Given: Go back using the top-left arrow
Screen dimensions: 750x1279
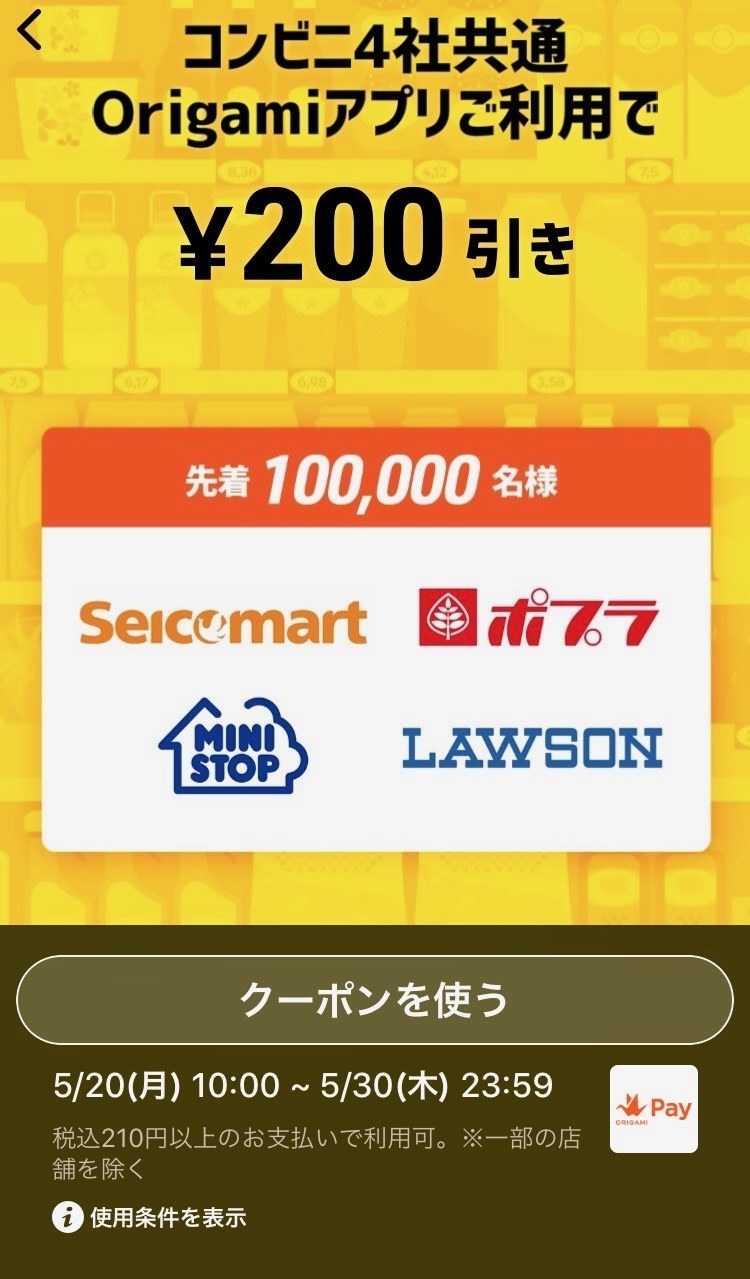Looking at the screenshot, I should click(30, 32).
